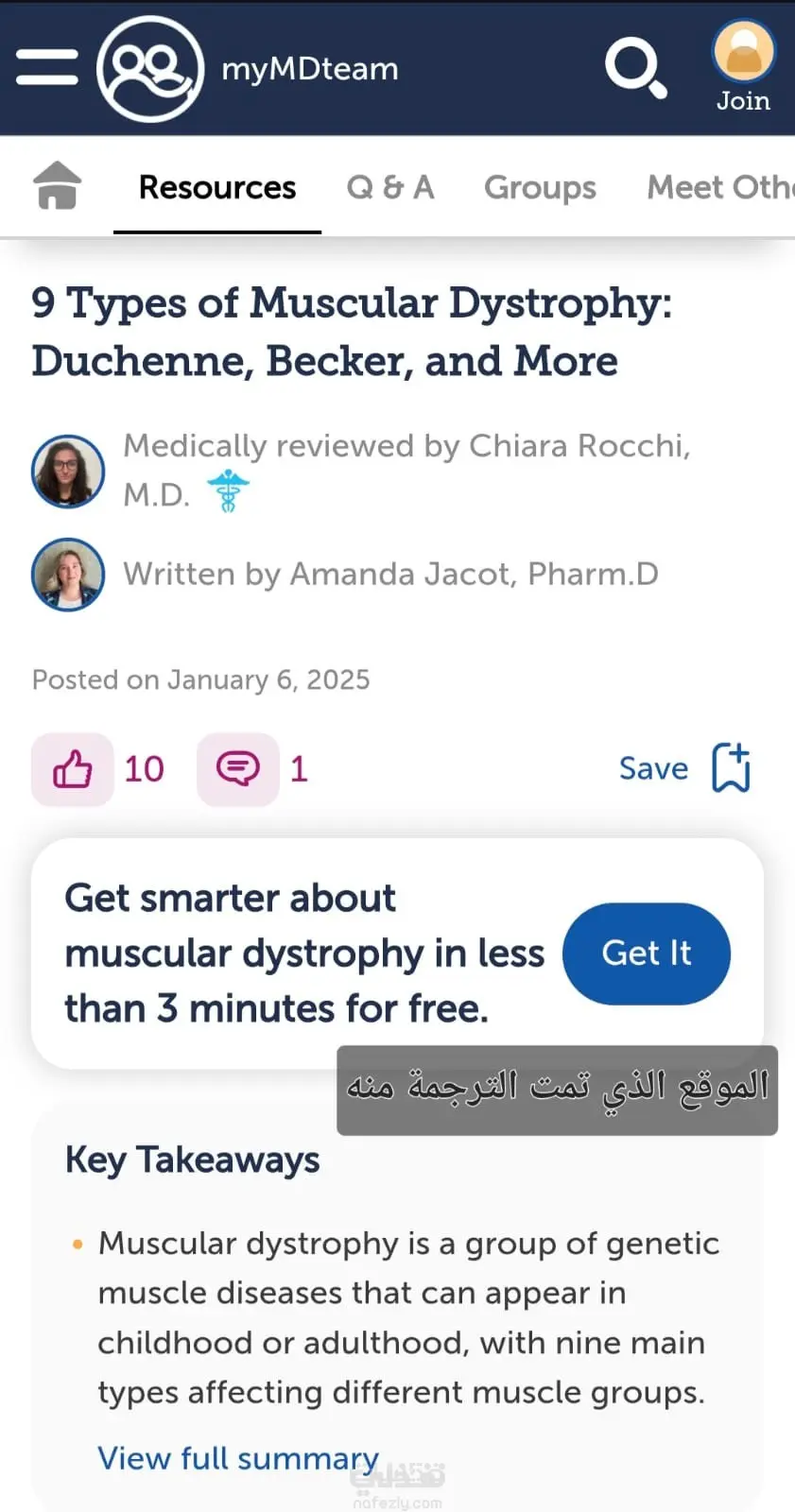Like this article with thumbs up
795x1512 pixels.
73,769
